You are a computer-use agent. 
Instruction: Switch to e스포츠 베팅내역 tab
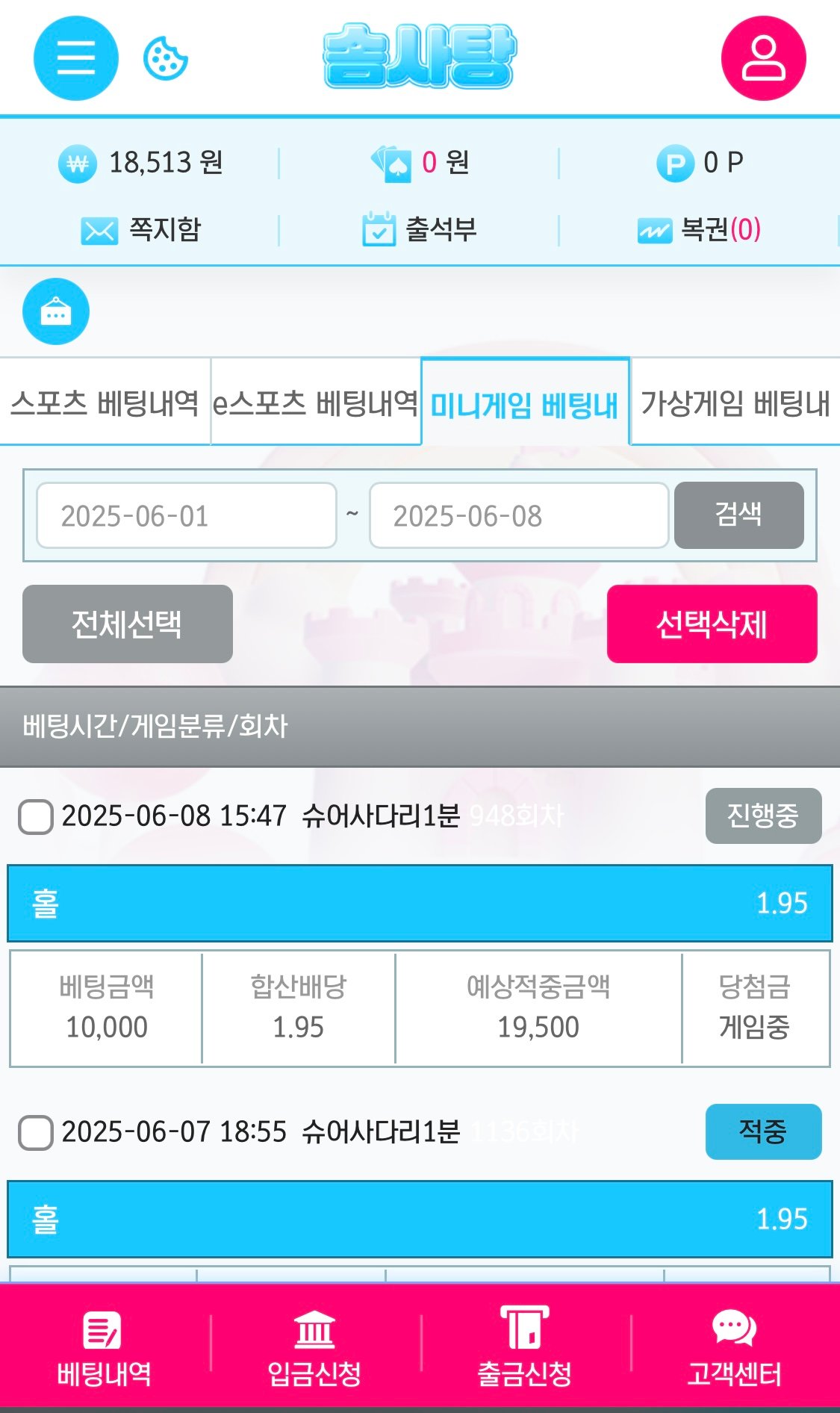coord(315,403)
